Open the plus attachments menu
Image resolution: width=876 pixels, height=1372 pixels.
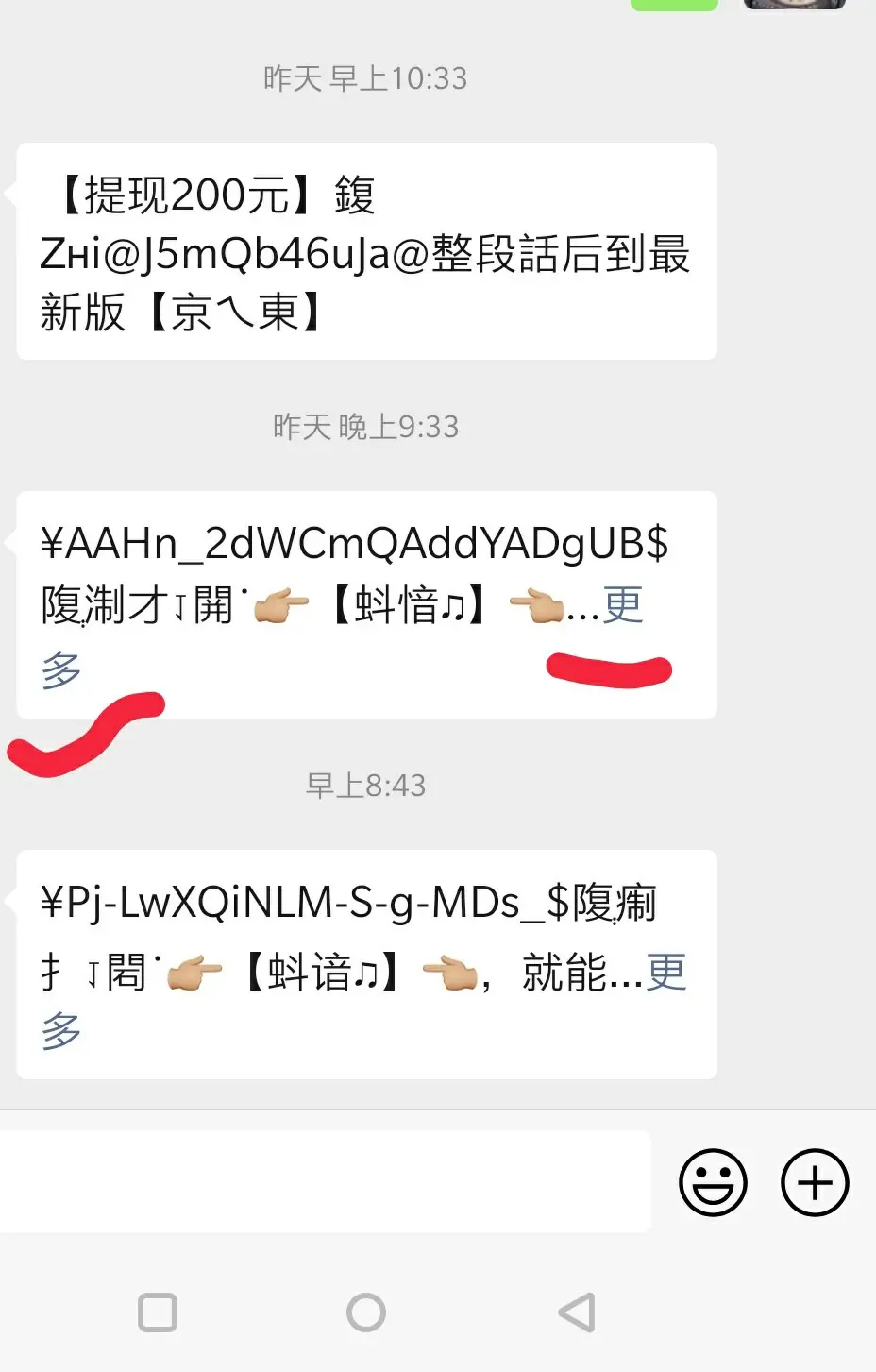815,1182
